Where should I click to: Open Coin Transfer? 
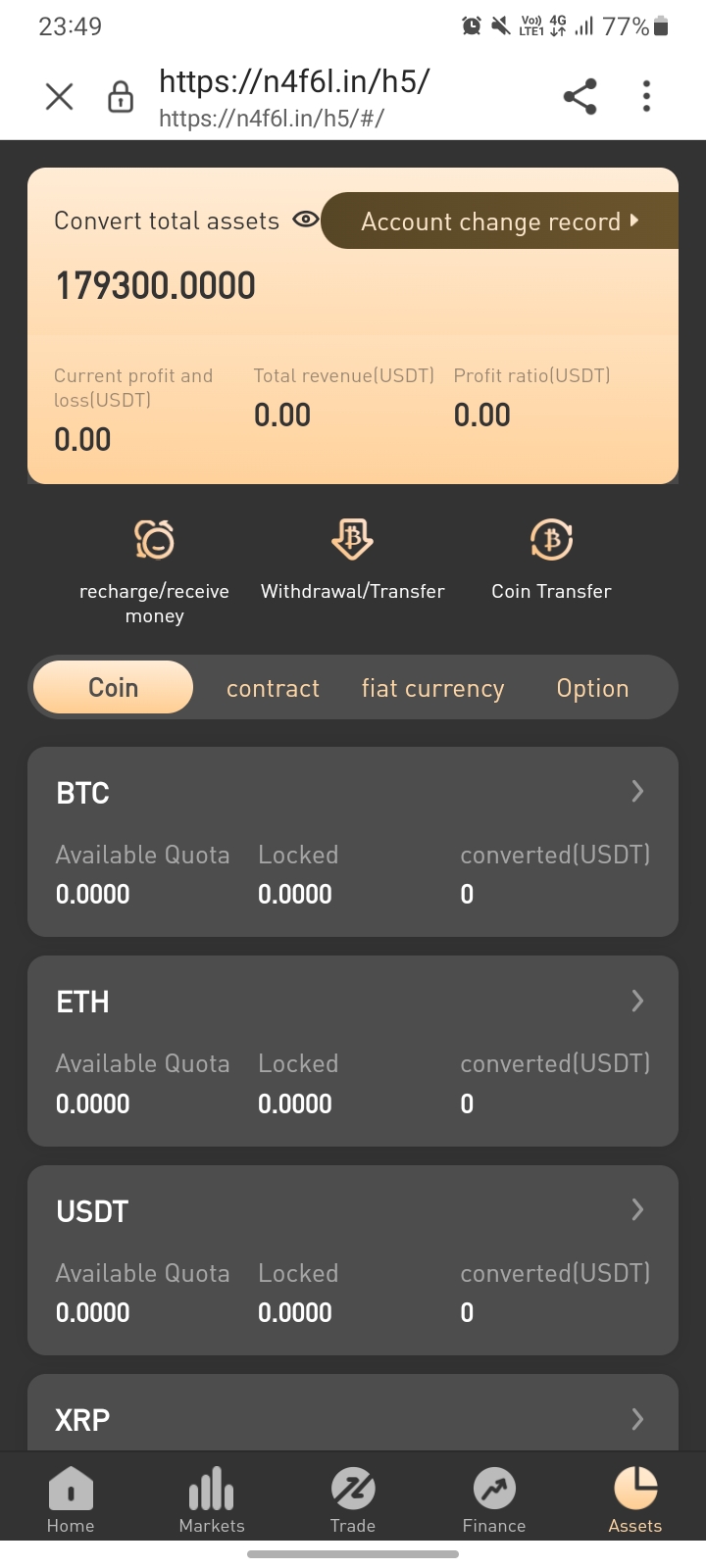click(551, 561)
